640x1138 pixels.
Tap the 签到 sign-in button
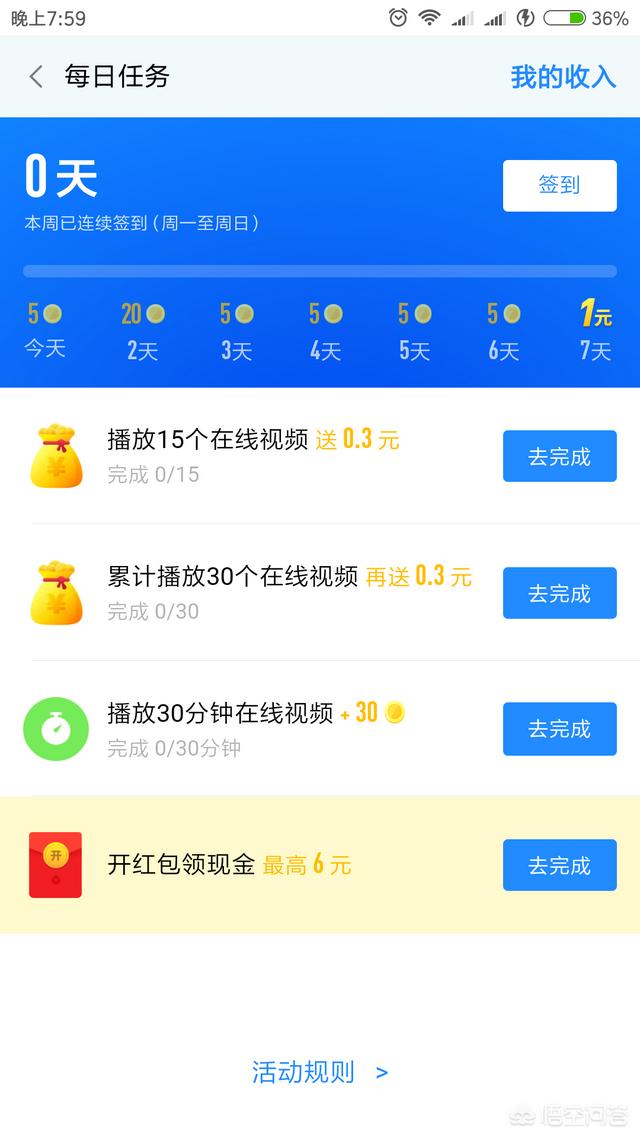(559, 186)
